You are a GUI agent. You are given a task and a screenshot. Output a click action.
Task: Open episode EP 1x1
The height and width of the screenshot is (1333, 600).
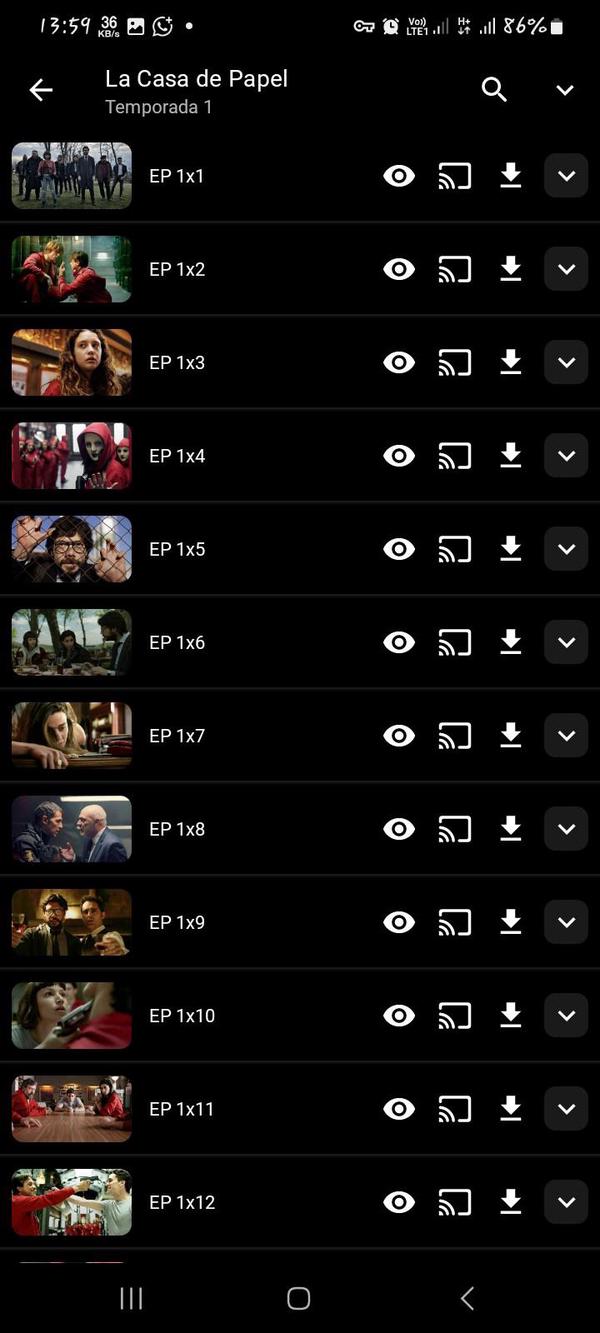point(177,176)
